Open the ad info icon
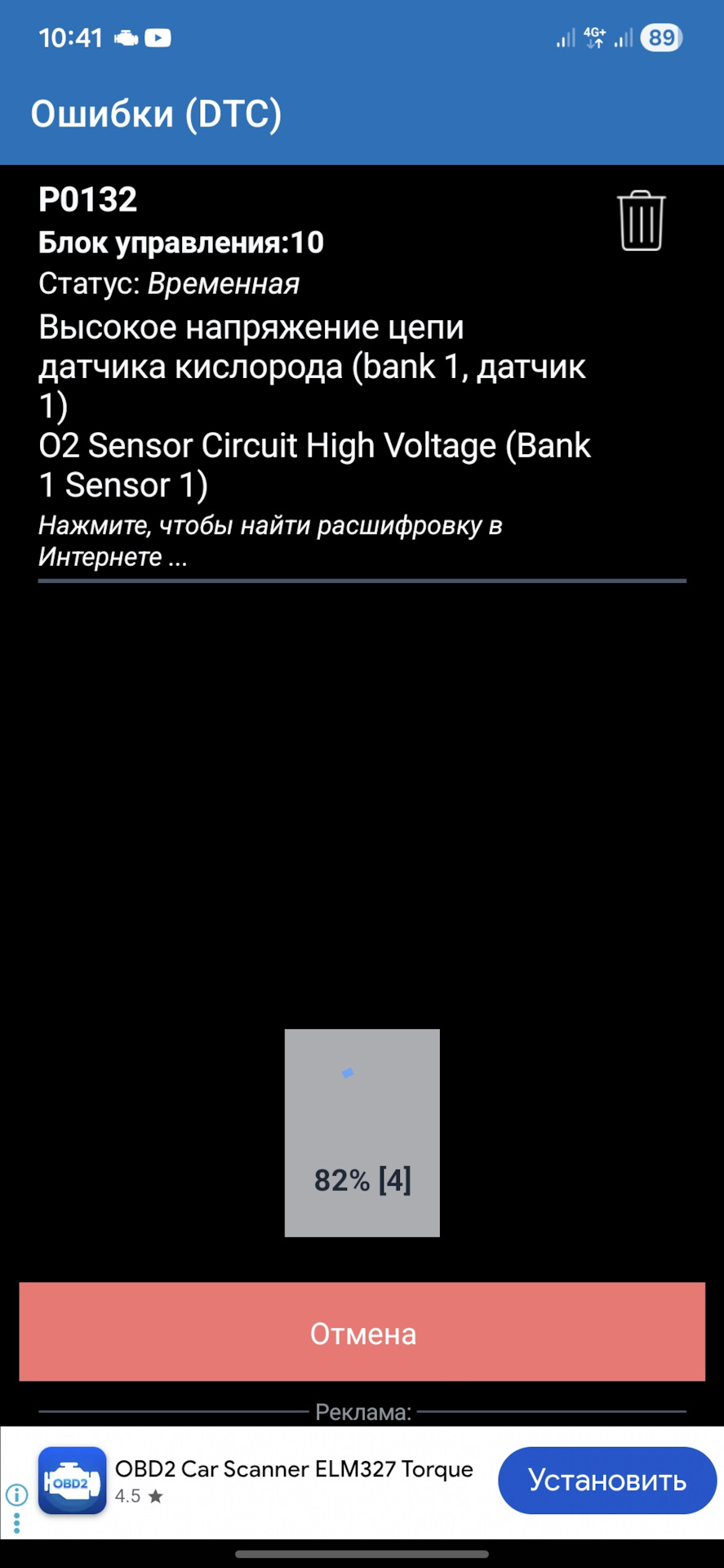This screenshot has width=724, height=1568. [16, 1494]
